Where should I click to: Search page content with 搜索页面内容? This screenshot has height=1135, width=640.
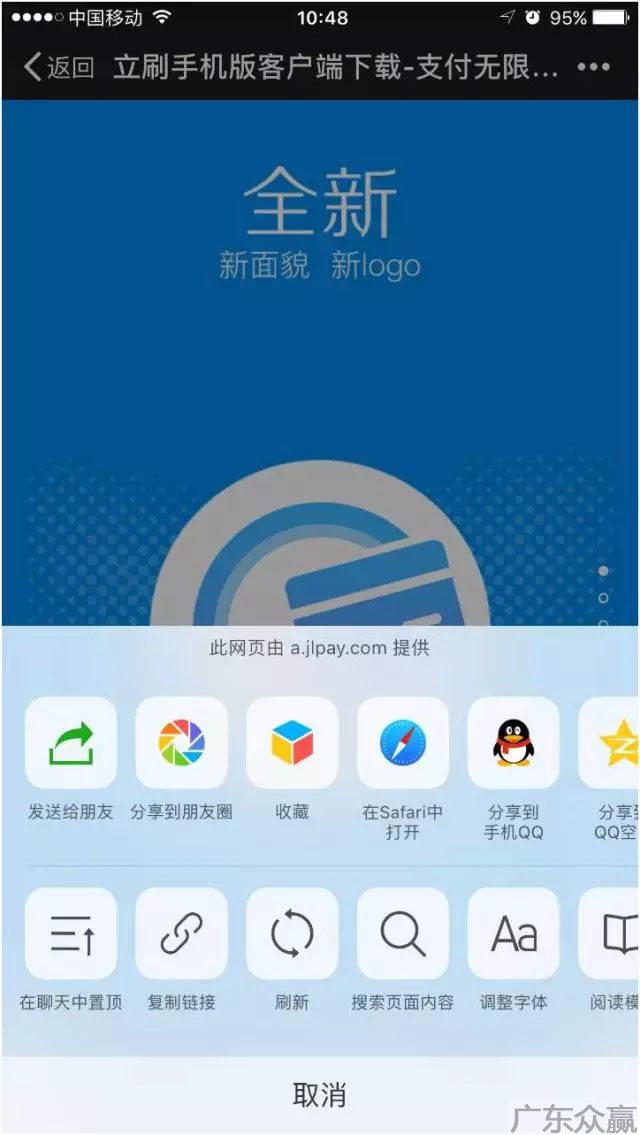coord(403,933)
